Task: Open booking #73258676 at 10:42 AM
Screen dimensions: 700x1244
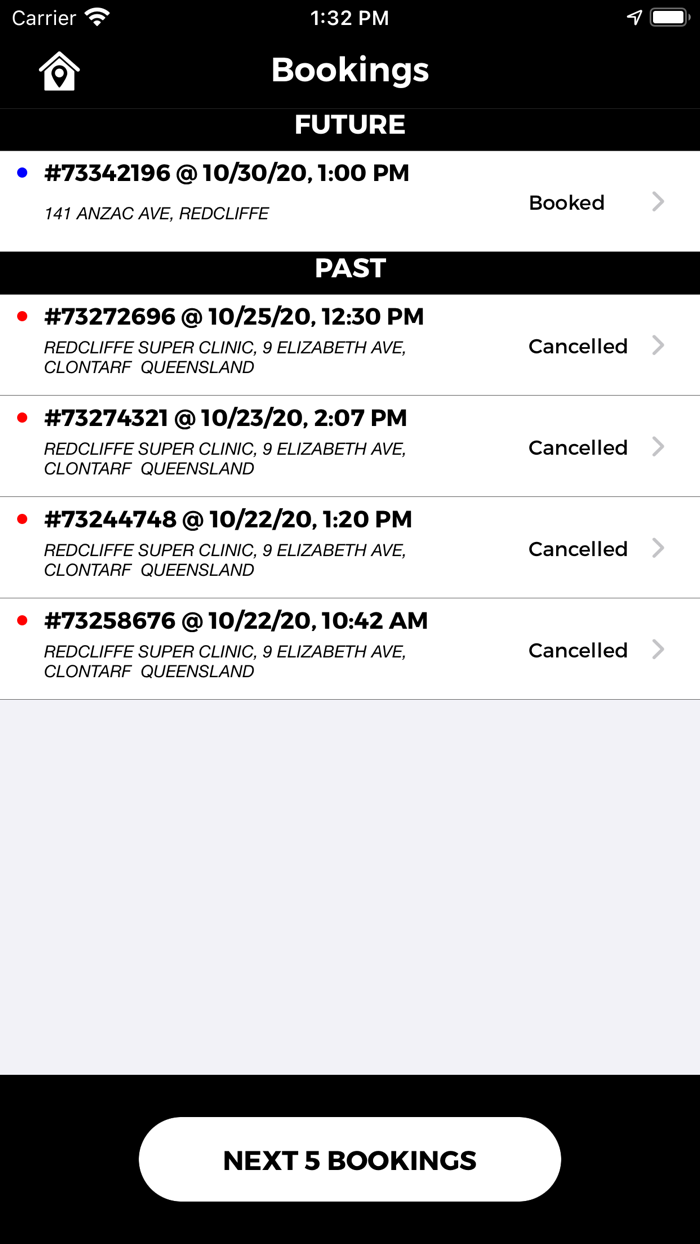Action: [x=350, y=649]
